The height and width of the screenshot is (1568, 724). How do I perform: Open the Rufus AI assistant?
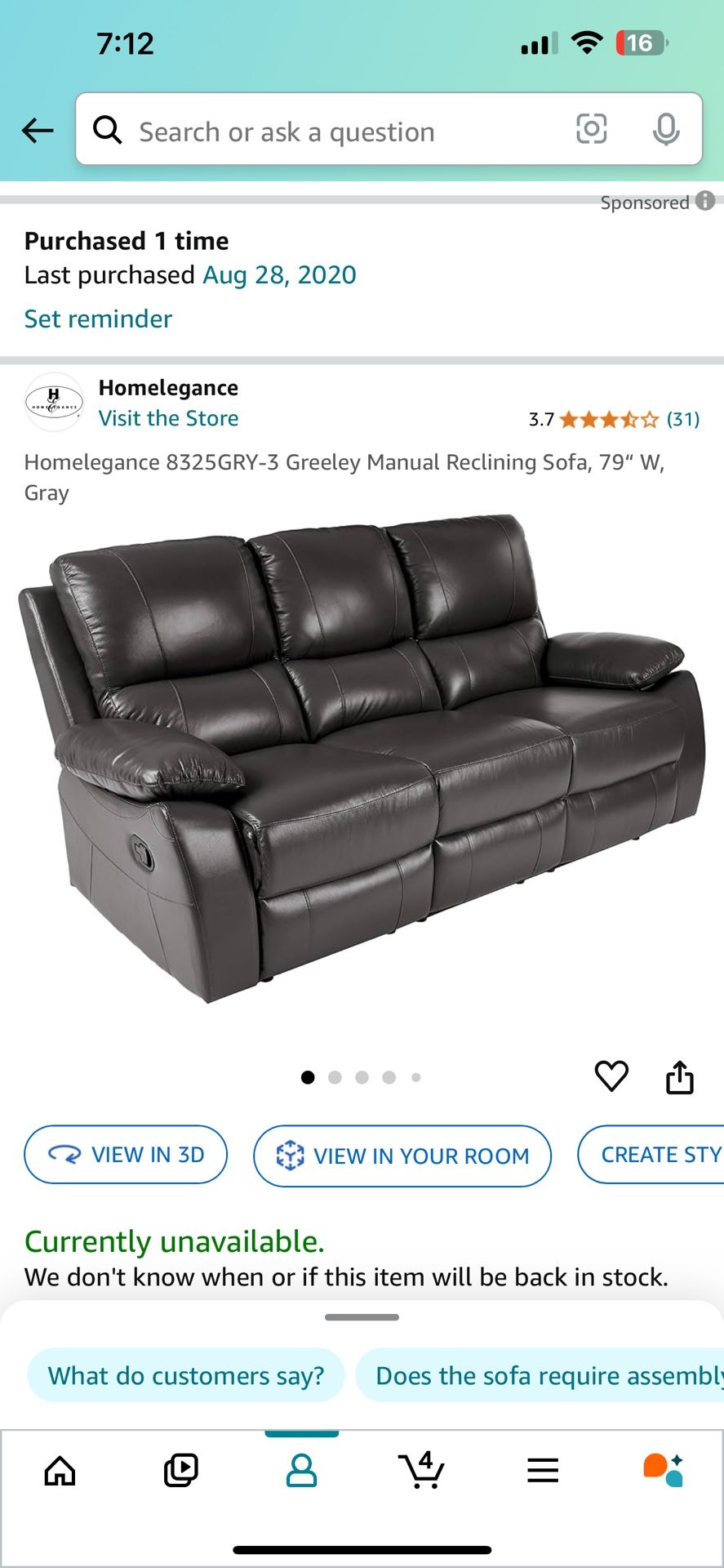[663, 1470]
